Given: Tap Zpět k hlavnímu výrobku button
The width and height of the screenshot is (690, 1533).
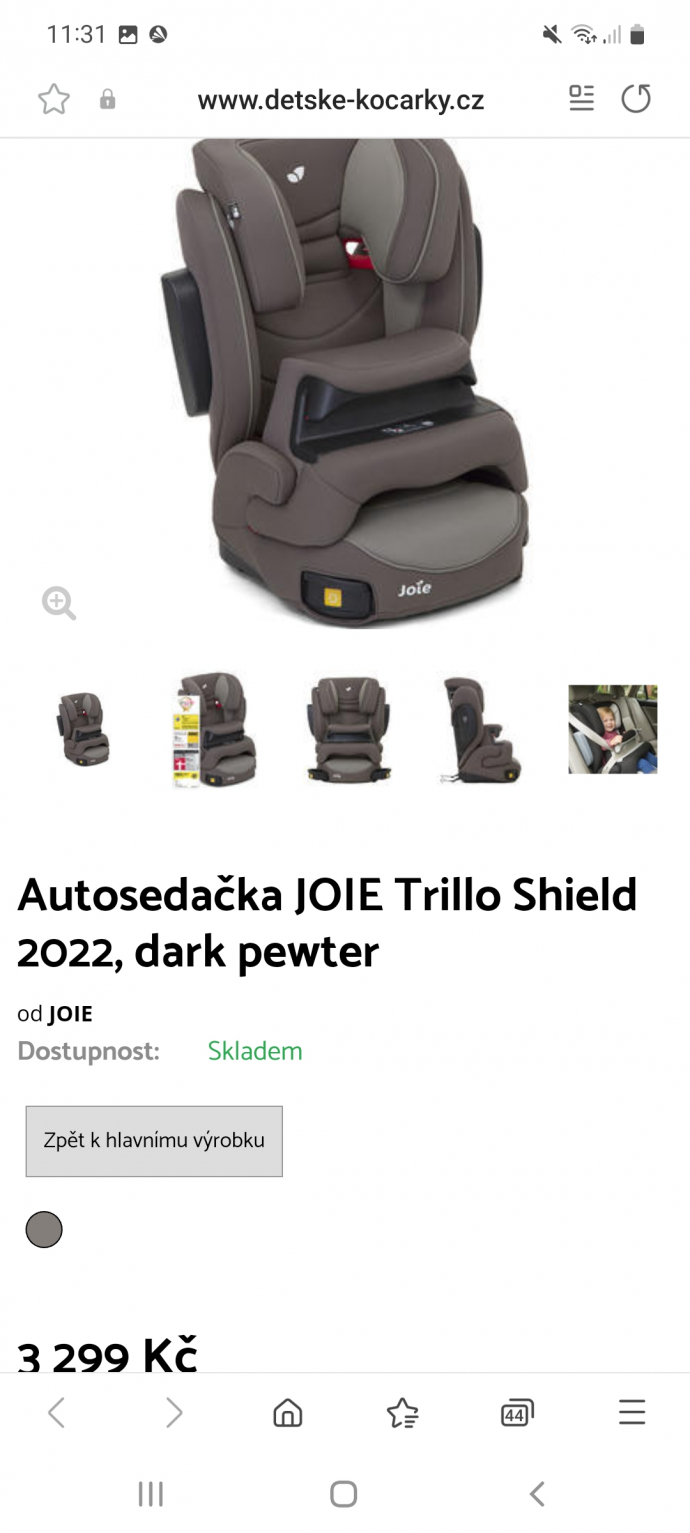Looking at the screenshot, I should [154, 1141].
